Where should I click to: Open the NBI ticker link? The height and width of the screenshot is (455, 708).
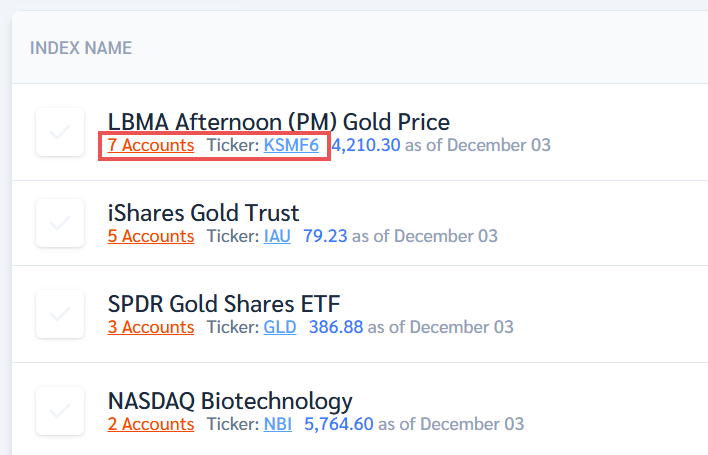pyautogui.click(x=278, y=425)
